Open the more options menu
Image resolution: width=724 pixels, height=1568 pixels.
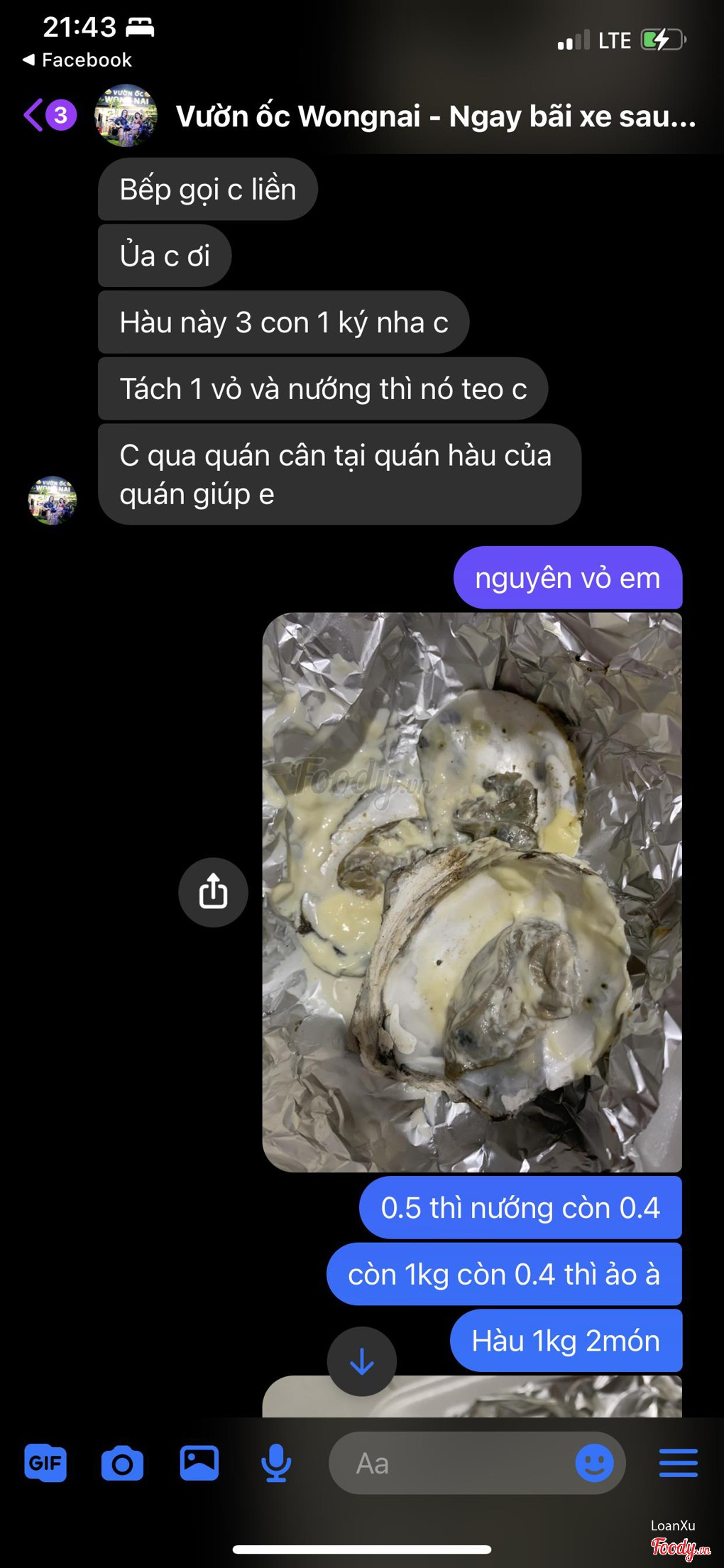tap(678, 1464)
